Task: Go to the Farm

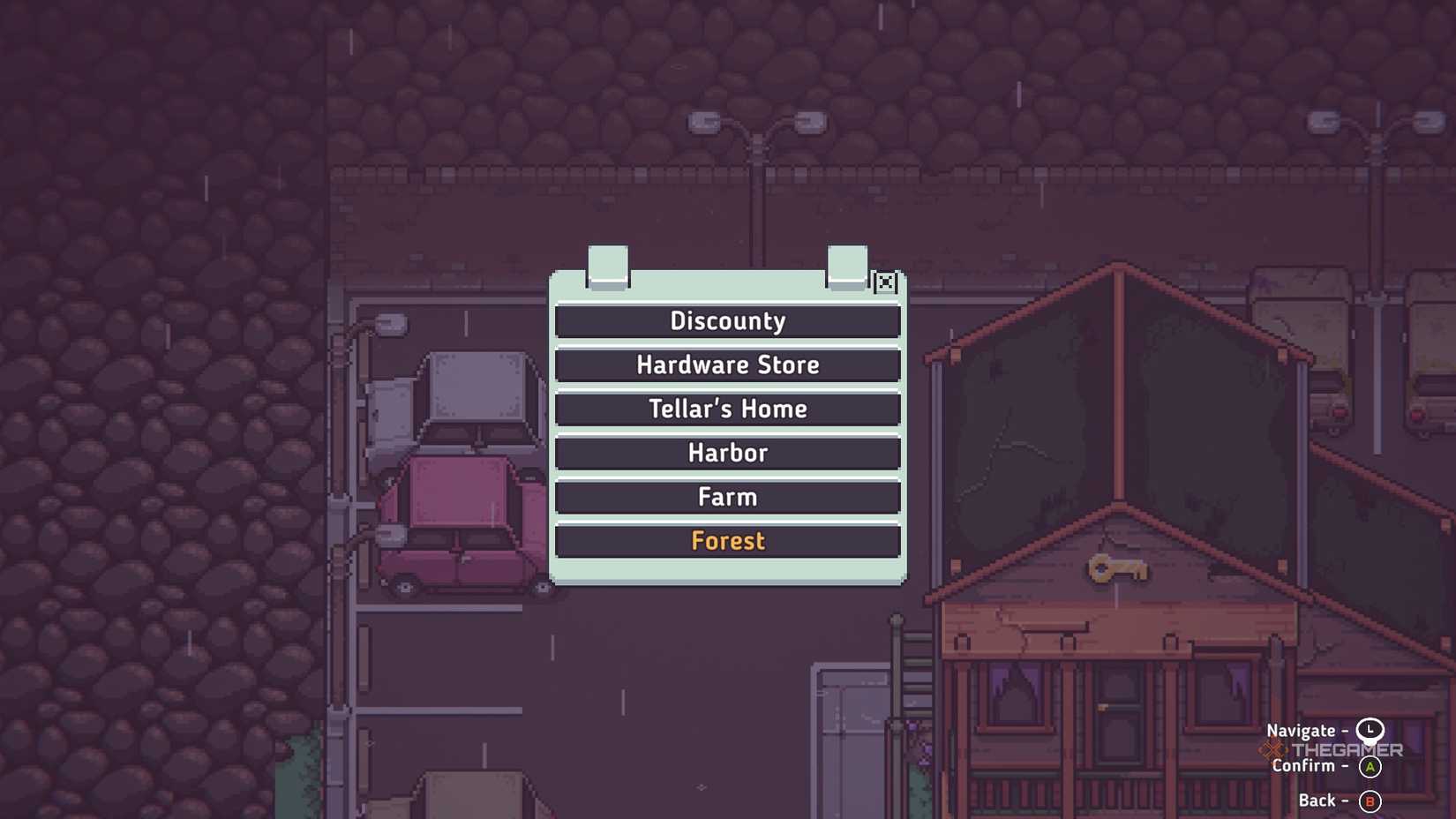Action: point(727,498)
